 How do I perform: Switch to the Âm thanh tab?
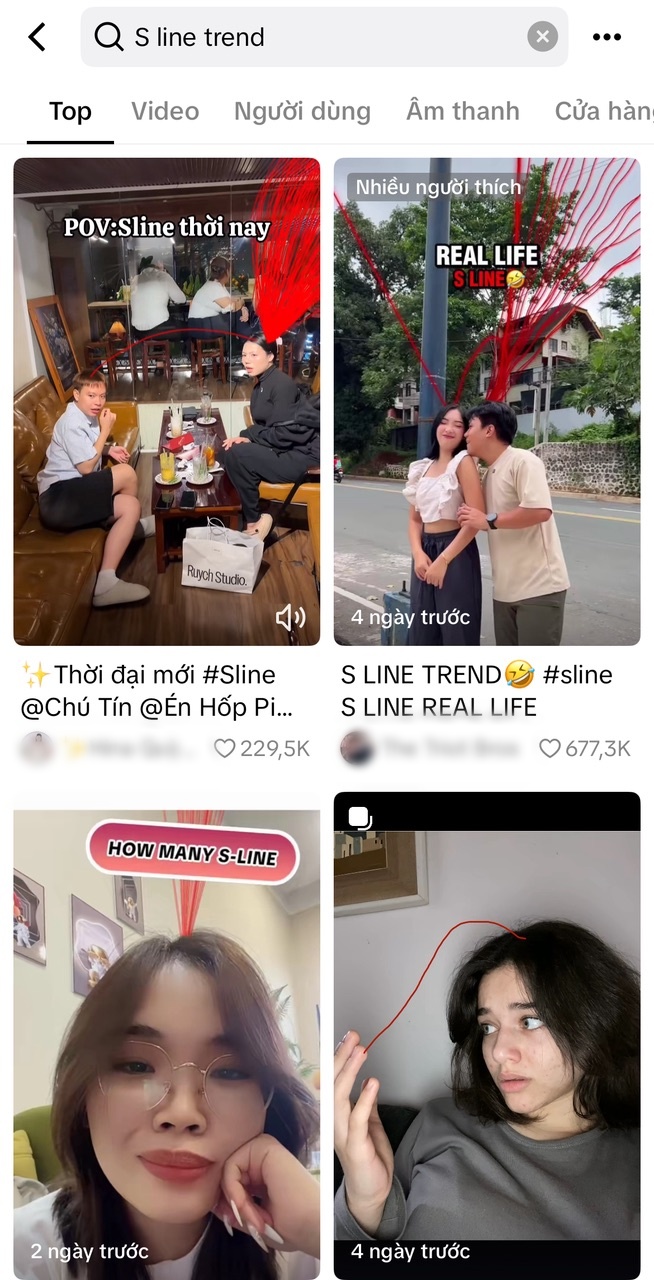[x=463, y=111]
